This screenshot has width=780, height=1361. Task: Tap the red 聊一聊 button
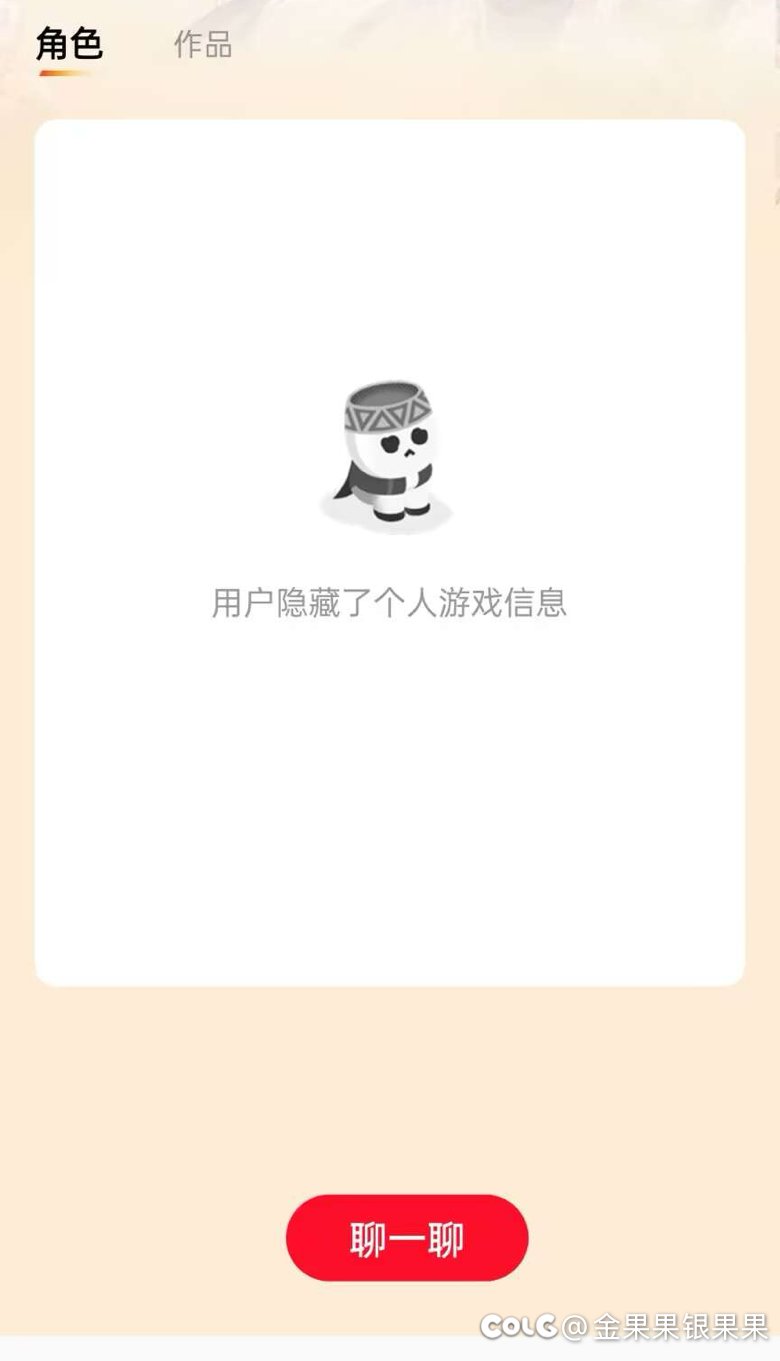point(407,1238)
